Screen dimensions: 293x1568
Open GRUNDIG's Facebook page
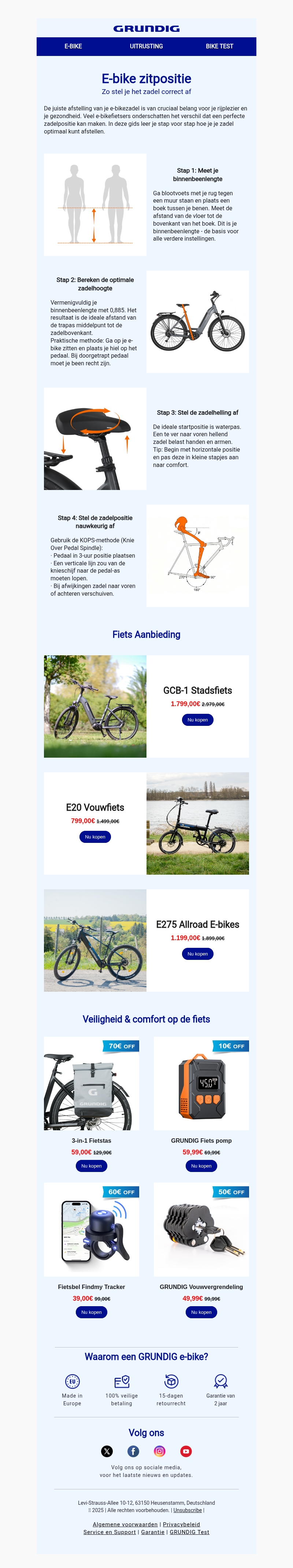(133, 1451)
